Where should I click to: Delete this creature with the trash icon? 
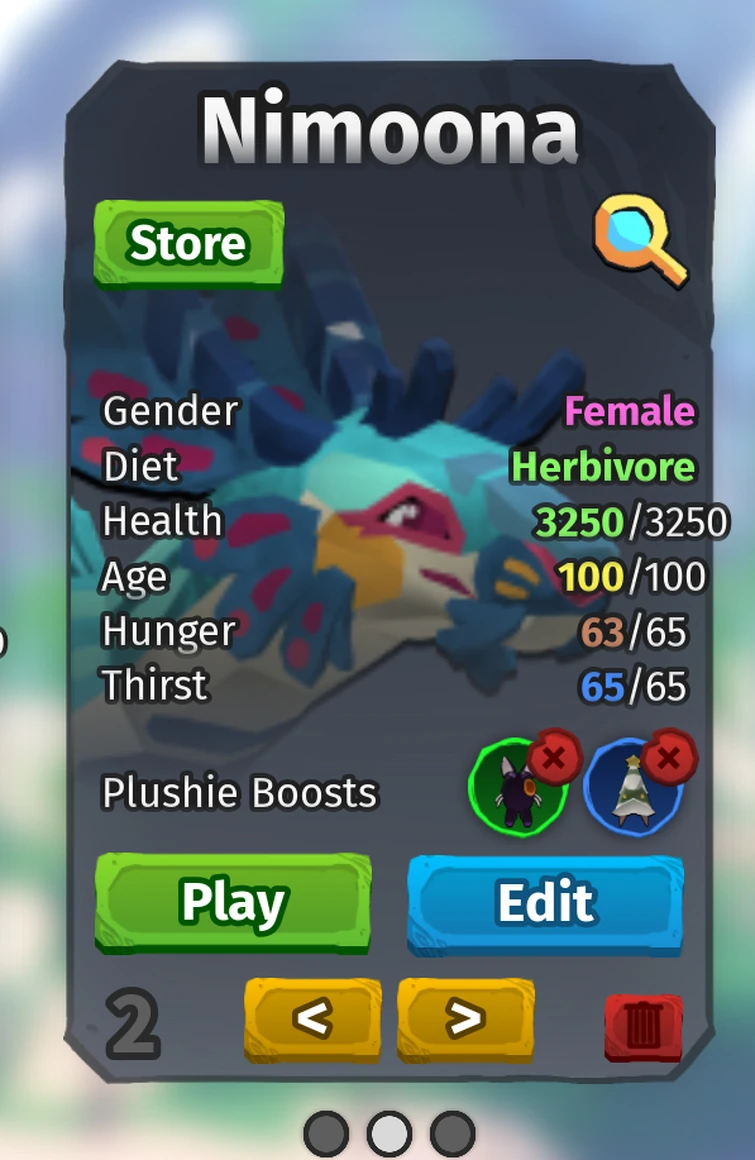click(x=644, y=1026)
